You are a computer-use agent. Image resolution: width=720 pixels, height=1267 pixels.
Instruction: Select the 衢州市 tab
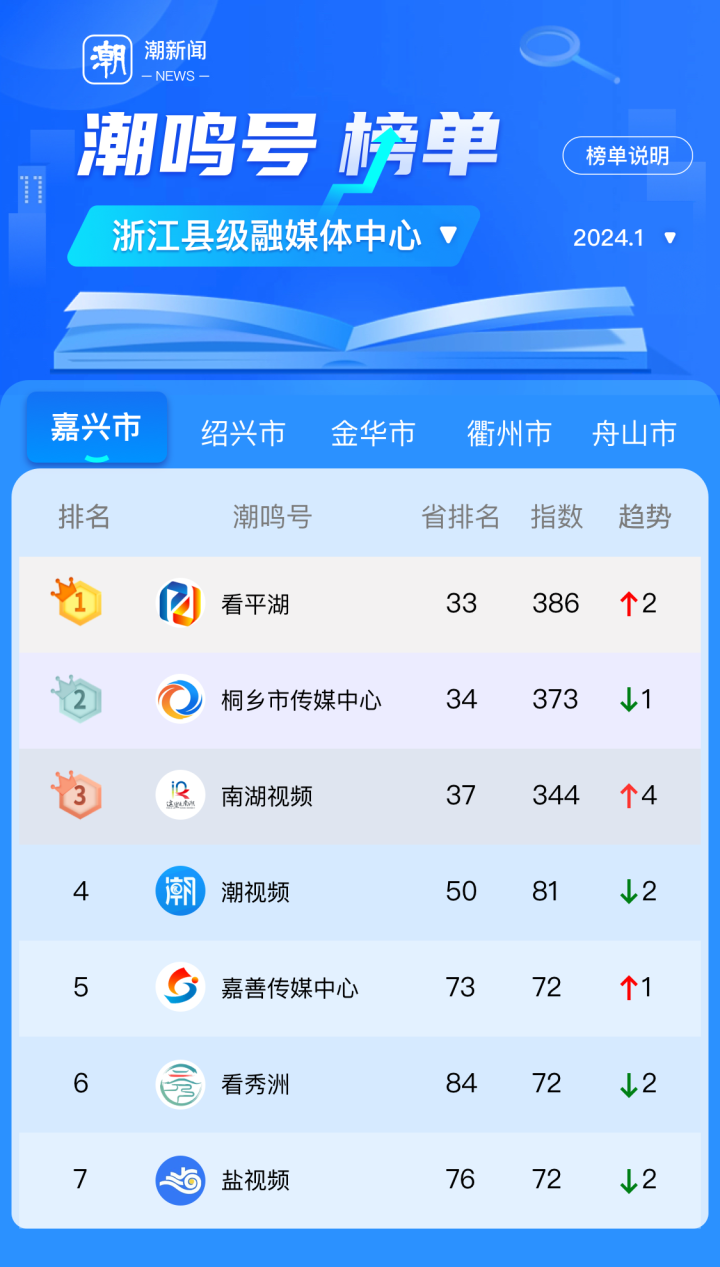pos(509,433)
